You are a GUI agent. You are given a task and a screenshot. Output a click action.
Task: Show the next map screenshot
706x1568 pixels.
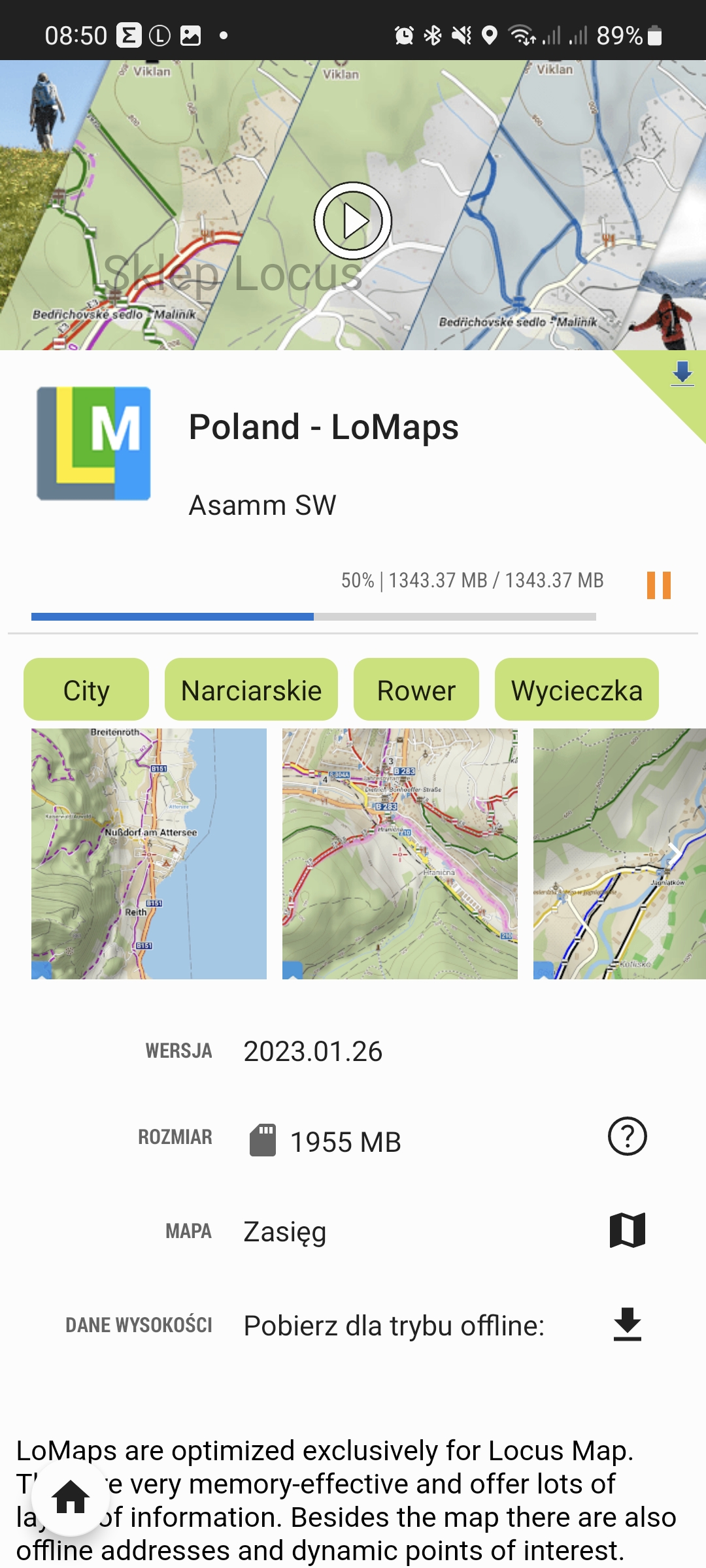tap(673, 853)
